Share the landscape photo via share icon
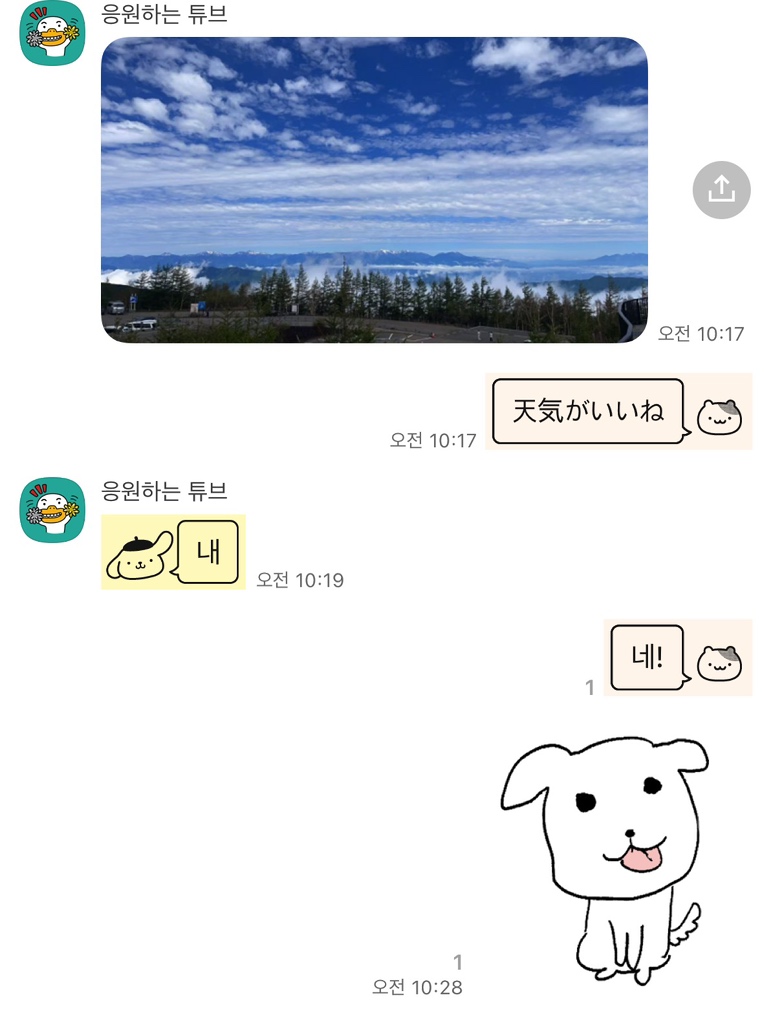 [x=721, y=189]
